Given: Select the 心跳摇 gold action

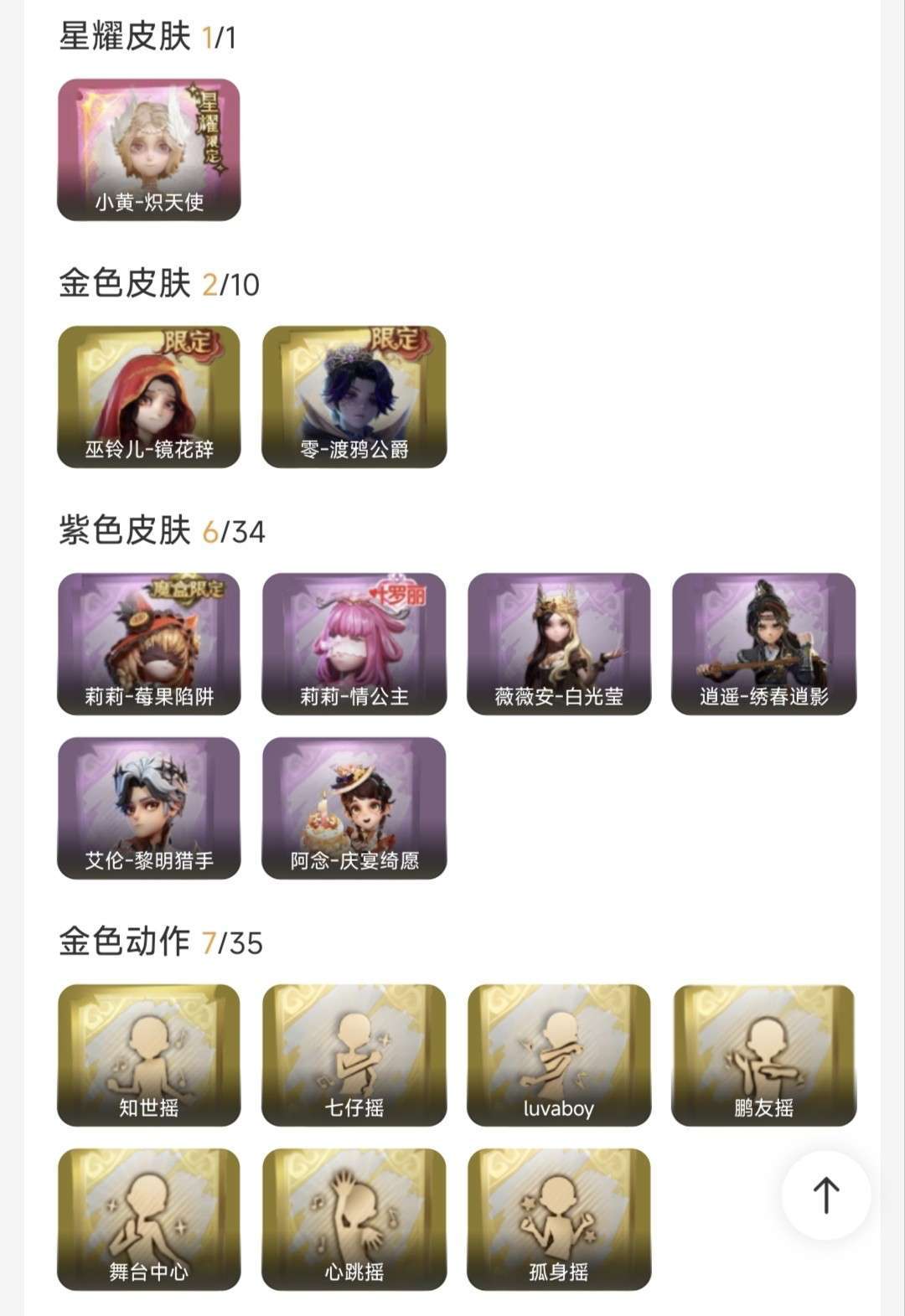Looking at the screenshot, I should coord(354,1220).
